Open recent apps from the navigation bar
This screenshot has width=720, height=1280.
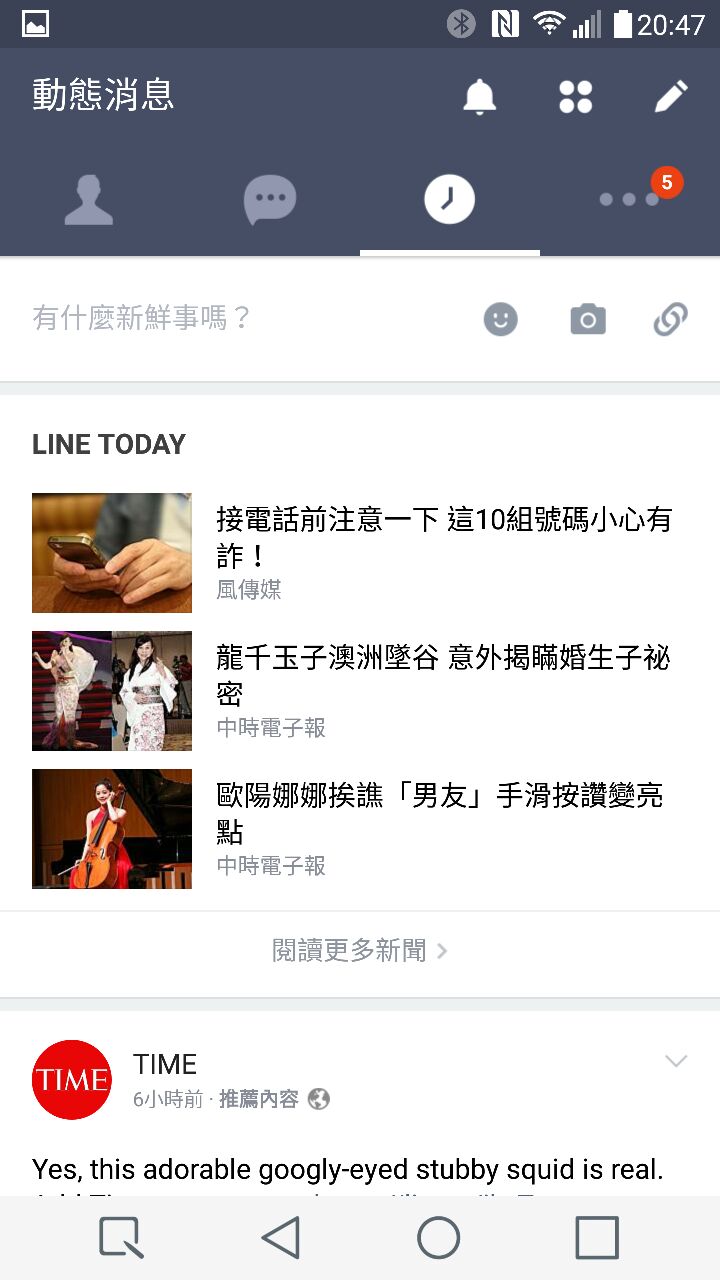pyautogui.click(x=597, y=1238)
